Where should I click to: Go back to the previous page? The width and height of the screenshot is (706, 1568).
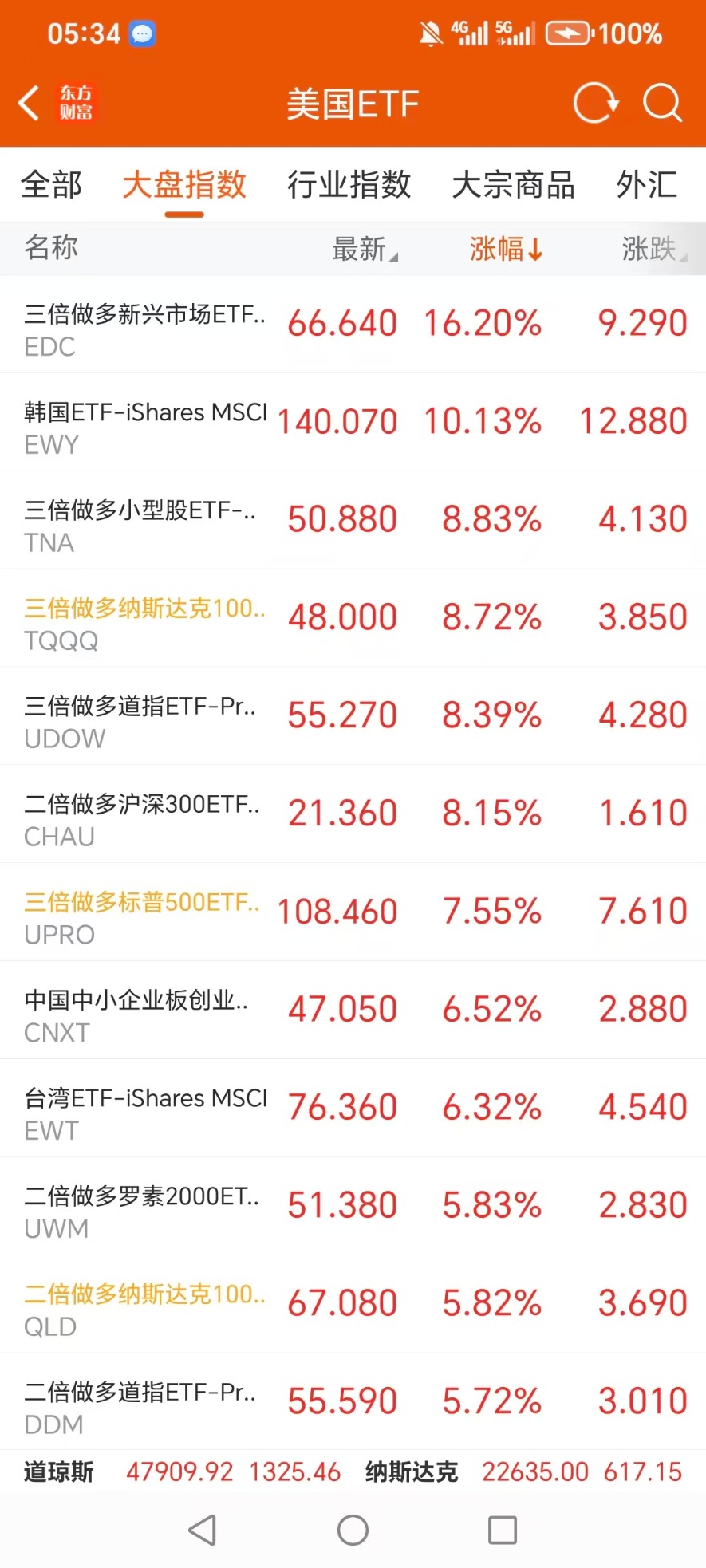point(30,103)
